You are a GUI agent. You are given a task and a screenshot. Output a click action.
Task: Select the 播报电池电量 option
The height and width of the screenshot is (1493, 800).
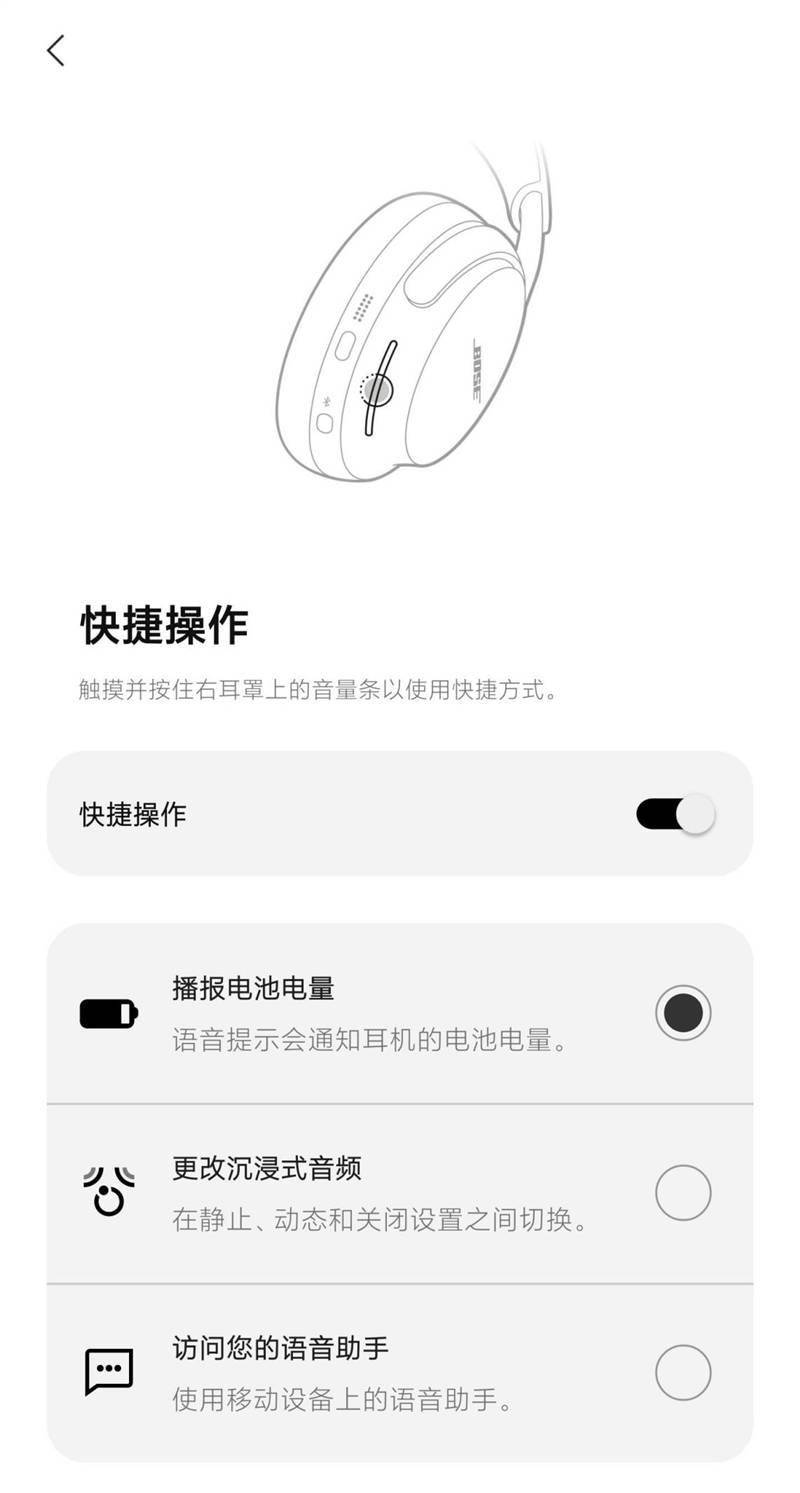682,1012
